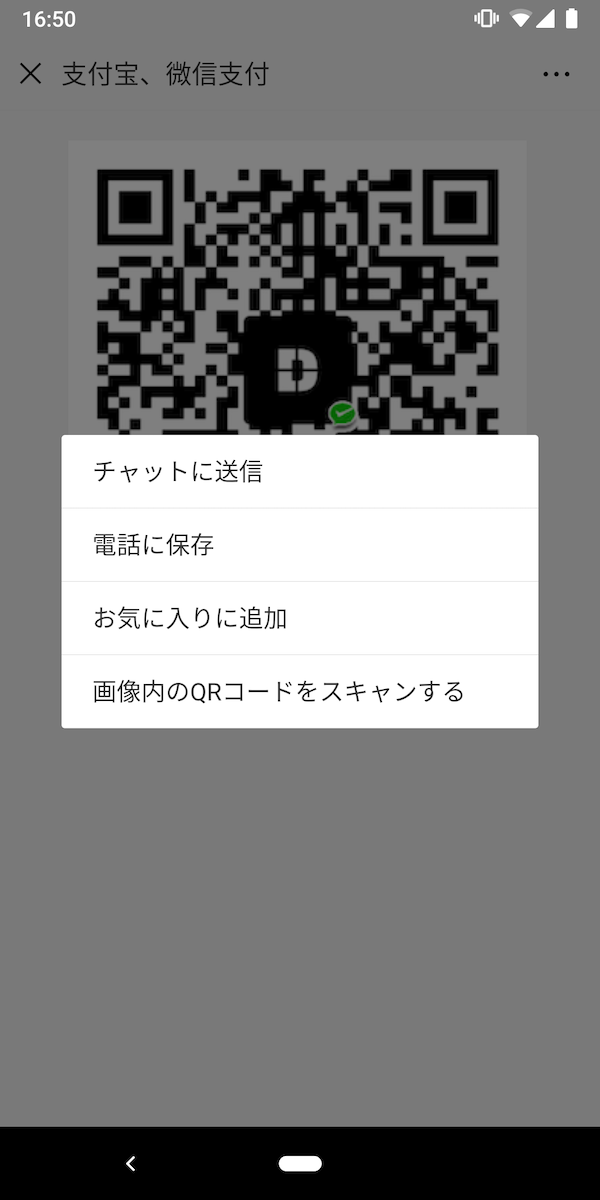Choose 電話に保存 to save image
600x1200 pixels.
click(300, 545)
